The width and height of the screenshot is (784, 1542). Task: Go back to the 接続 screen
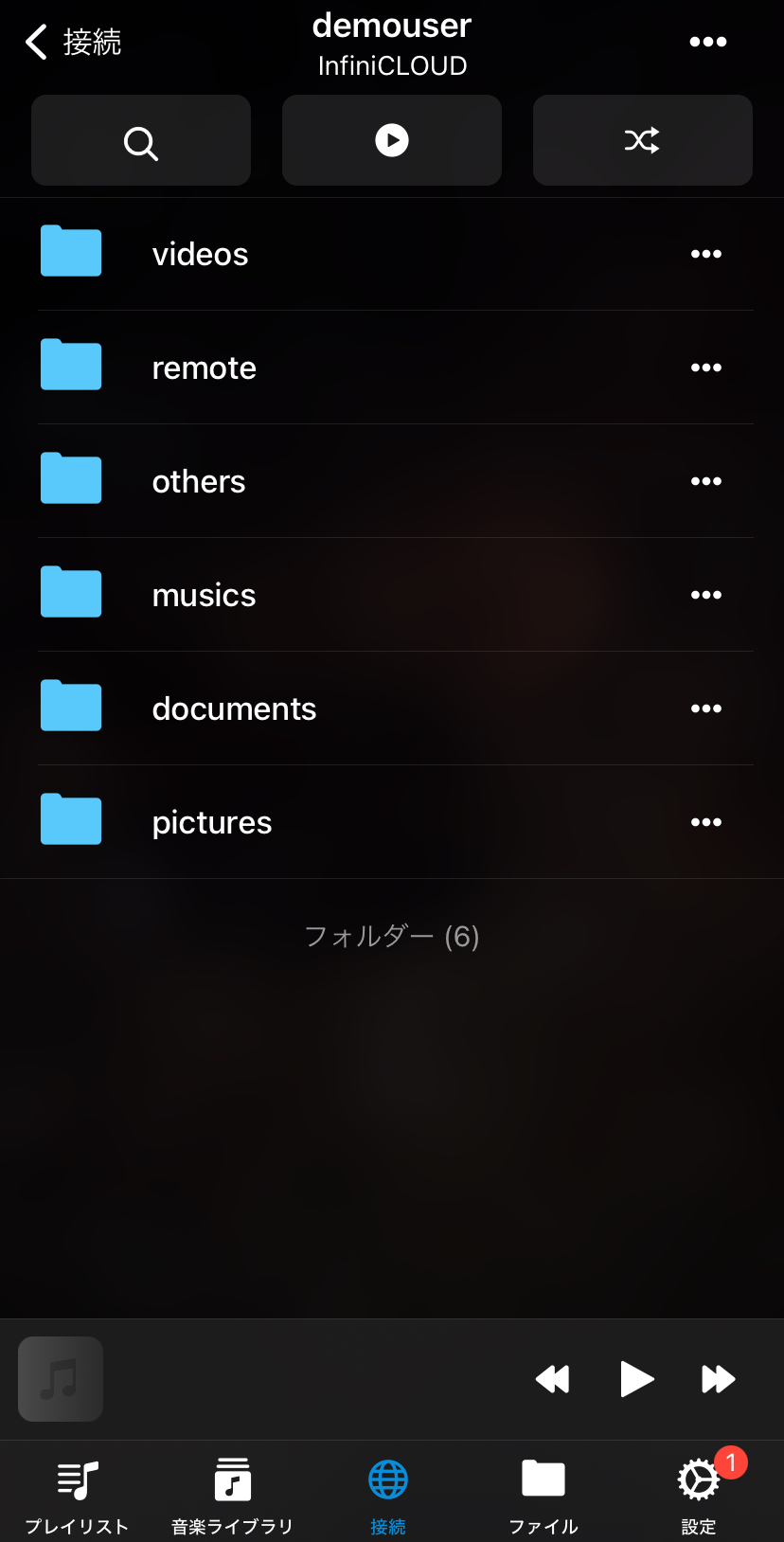[73, 42]
